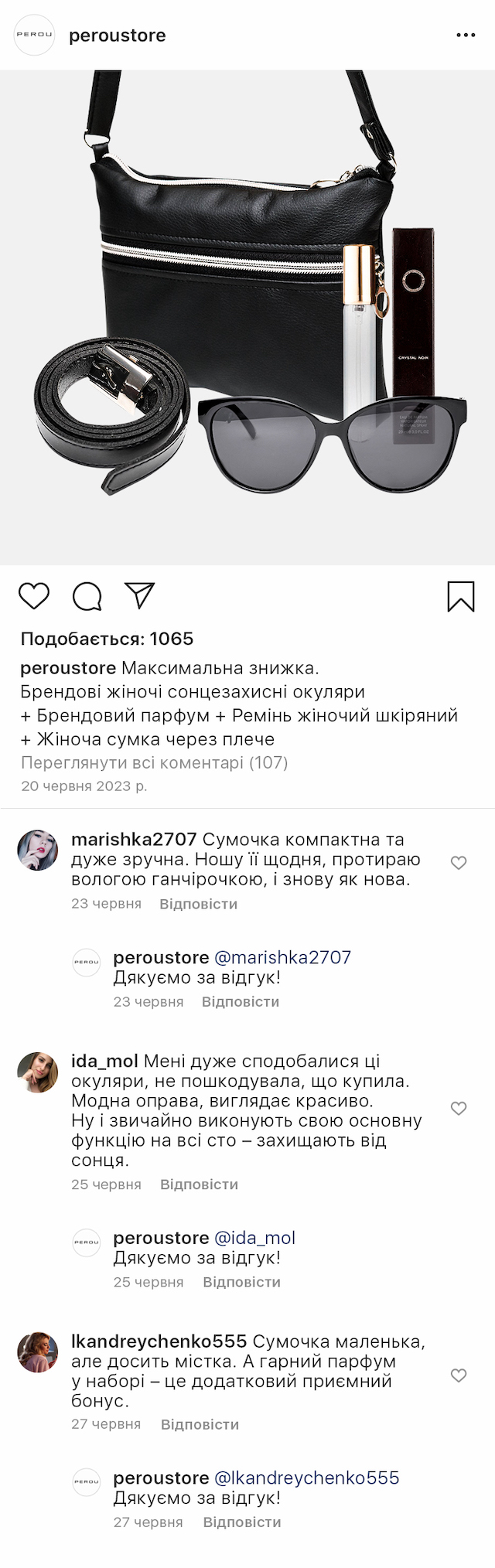495x1568 pixels.
Task: Open the bag and accessories post image
Action: tap(247, 317)
